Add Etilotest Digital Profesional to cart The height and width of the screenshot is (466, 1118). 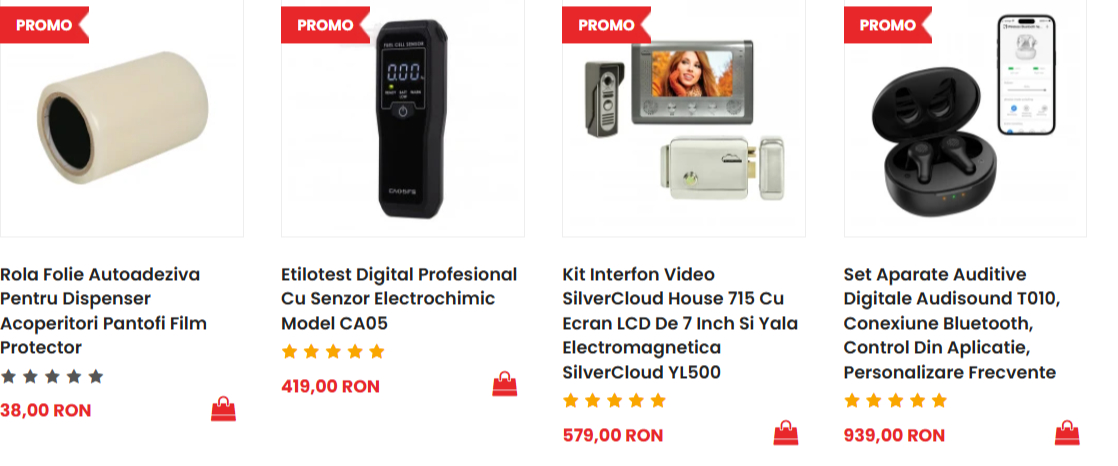pyautogui.click(x=505, y=384)
